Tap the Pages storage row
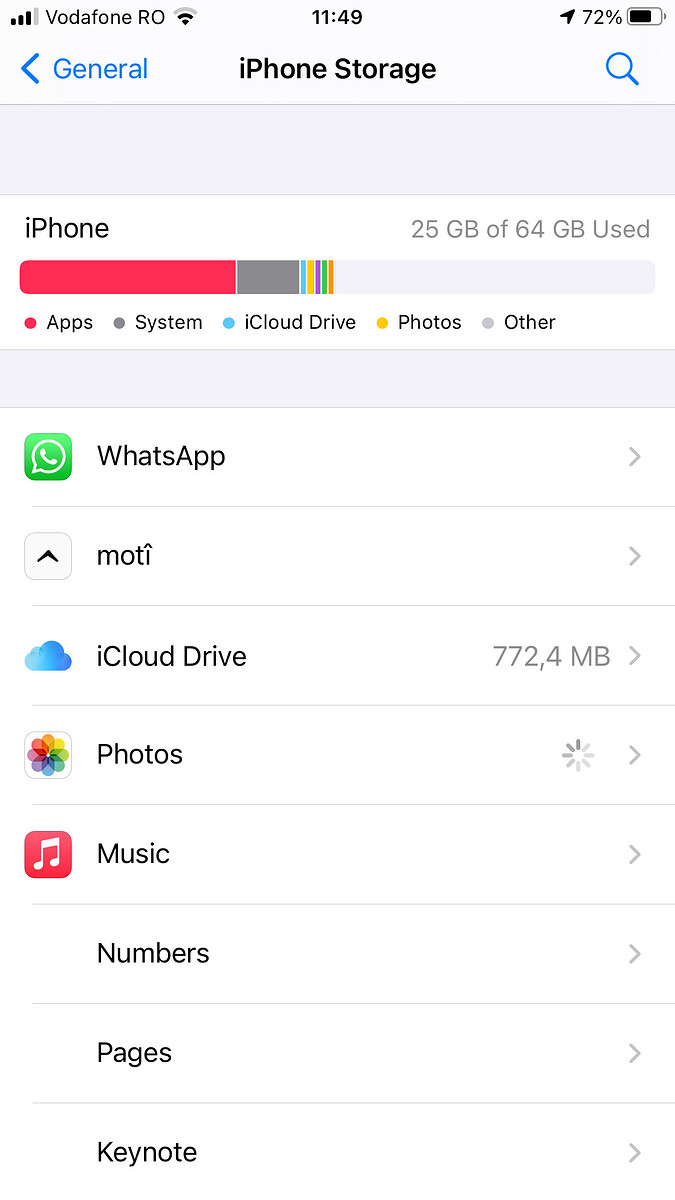675x1200 pixels. click(x=337, y=1053)
